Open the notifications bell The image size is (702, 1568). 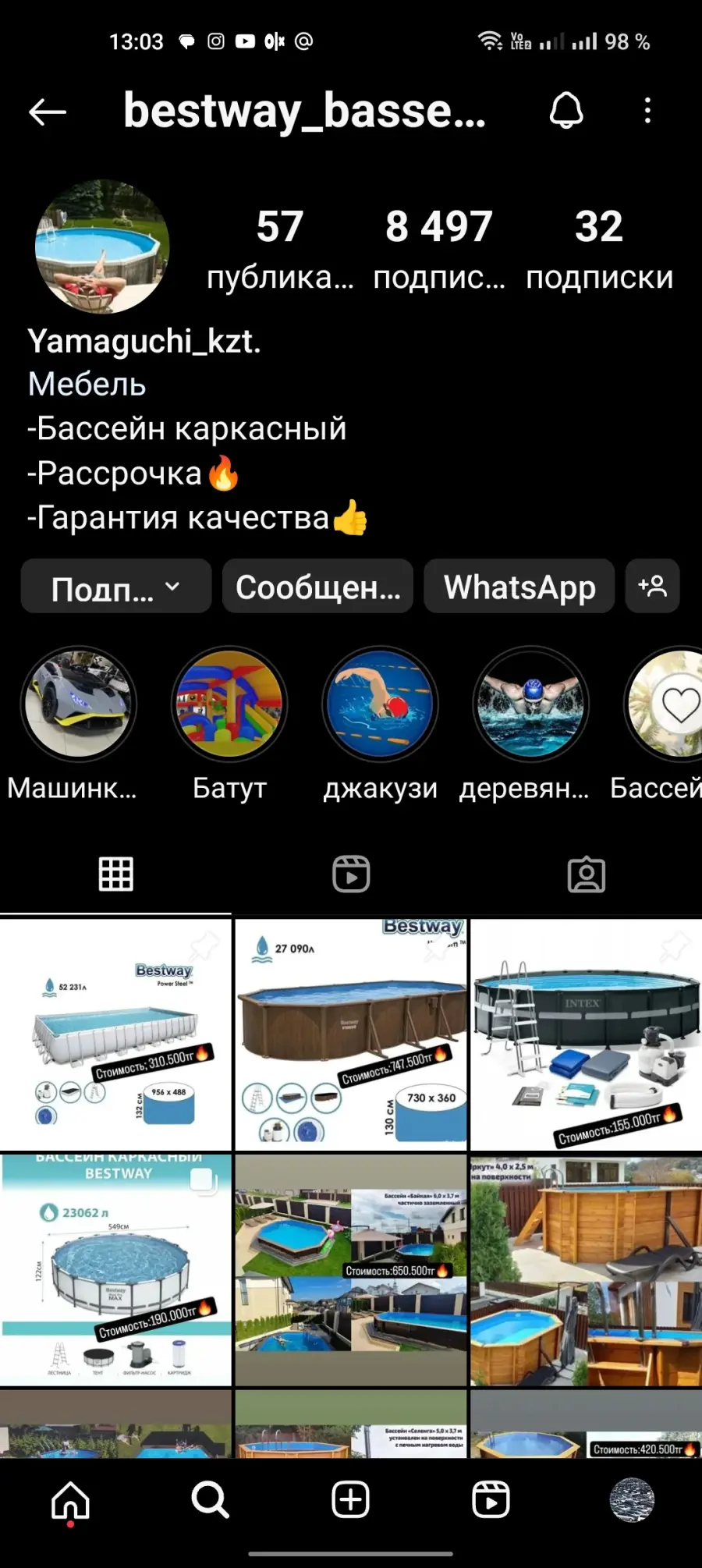point(566,111)
